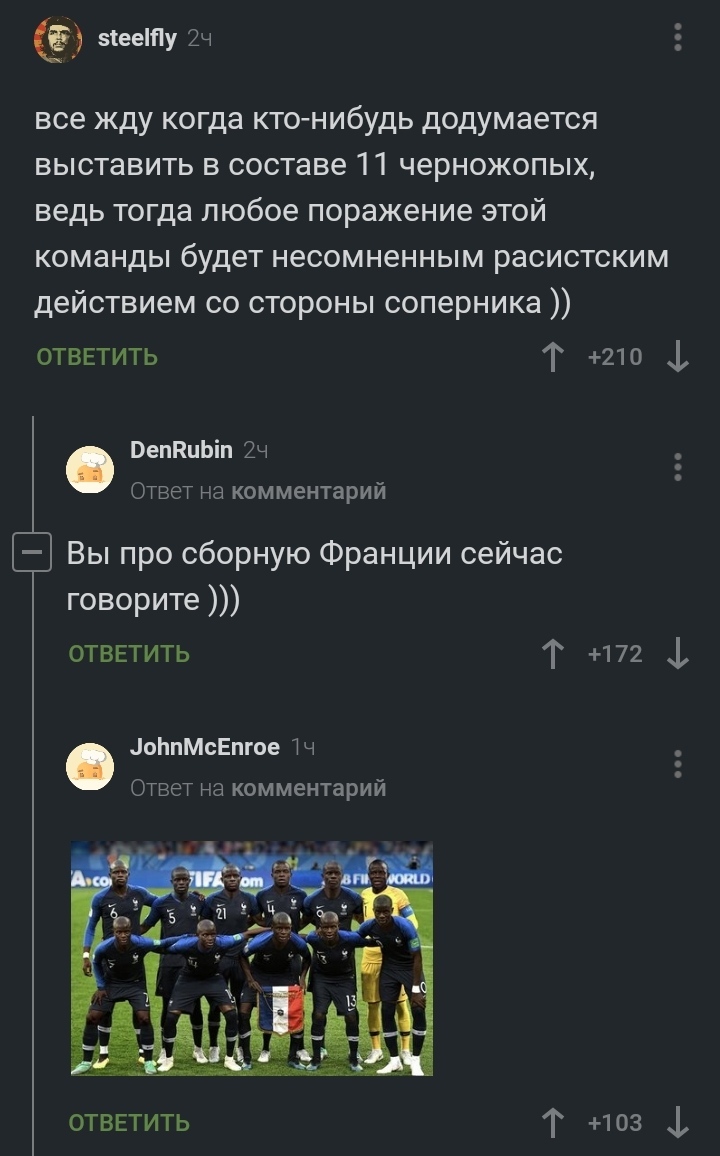Viewport: 720px width, 1156px height.
Task: Reply to JohnMcEnroe's comment
Action: [x=129, y=1123]
